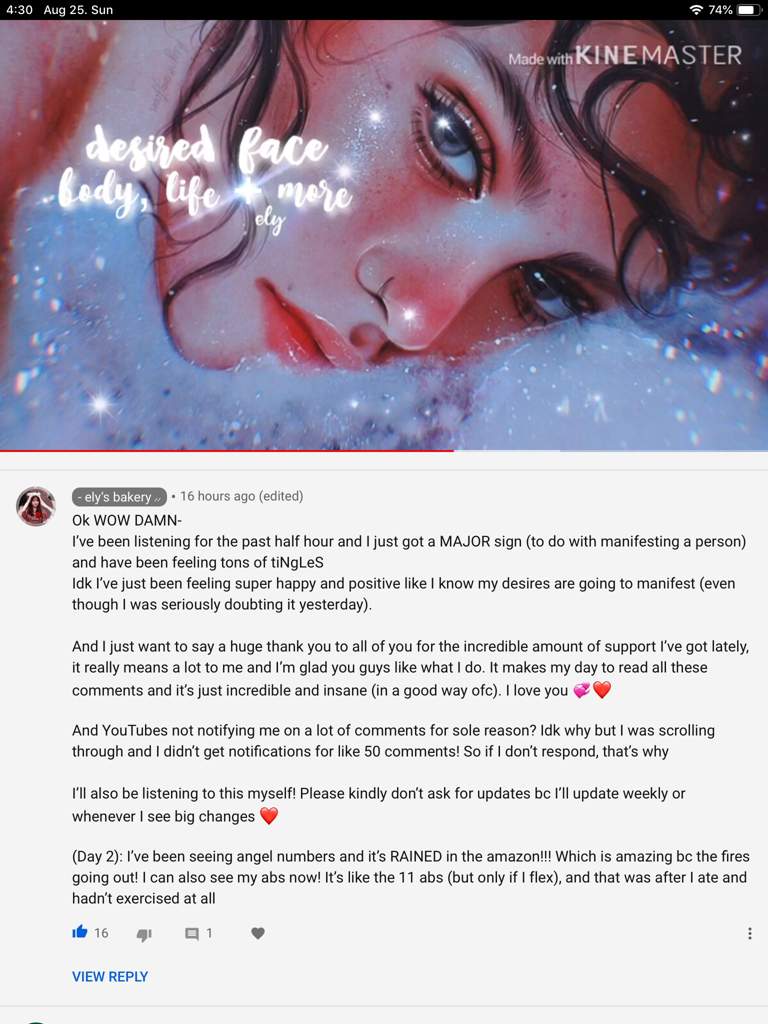This screenshot has height=1024, width=768.
Task: Tap the heart icon on the comment
Action: pyautogui.click(x=258, y=933)
